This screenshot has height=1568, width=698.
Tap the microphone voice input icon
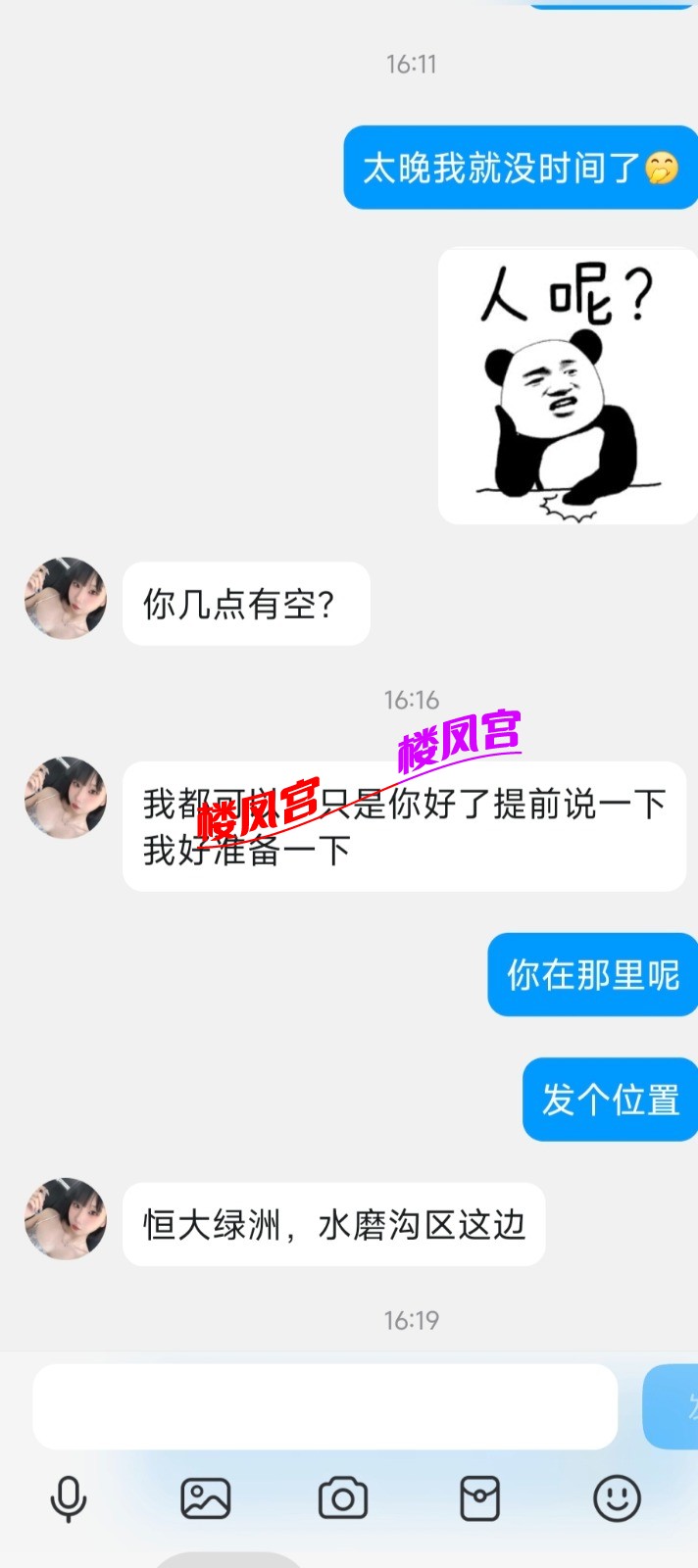[x=69, y=1498]
